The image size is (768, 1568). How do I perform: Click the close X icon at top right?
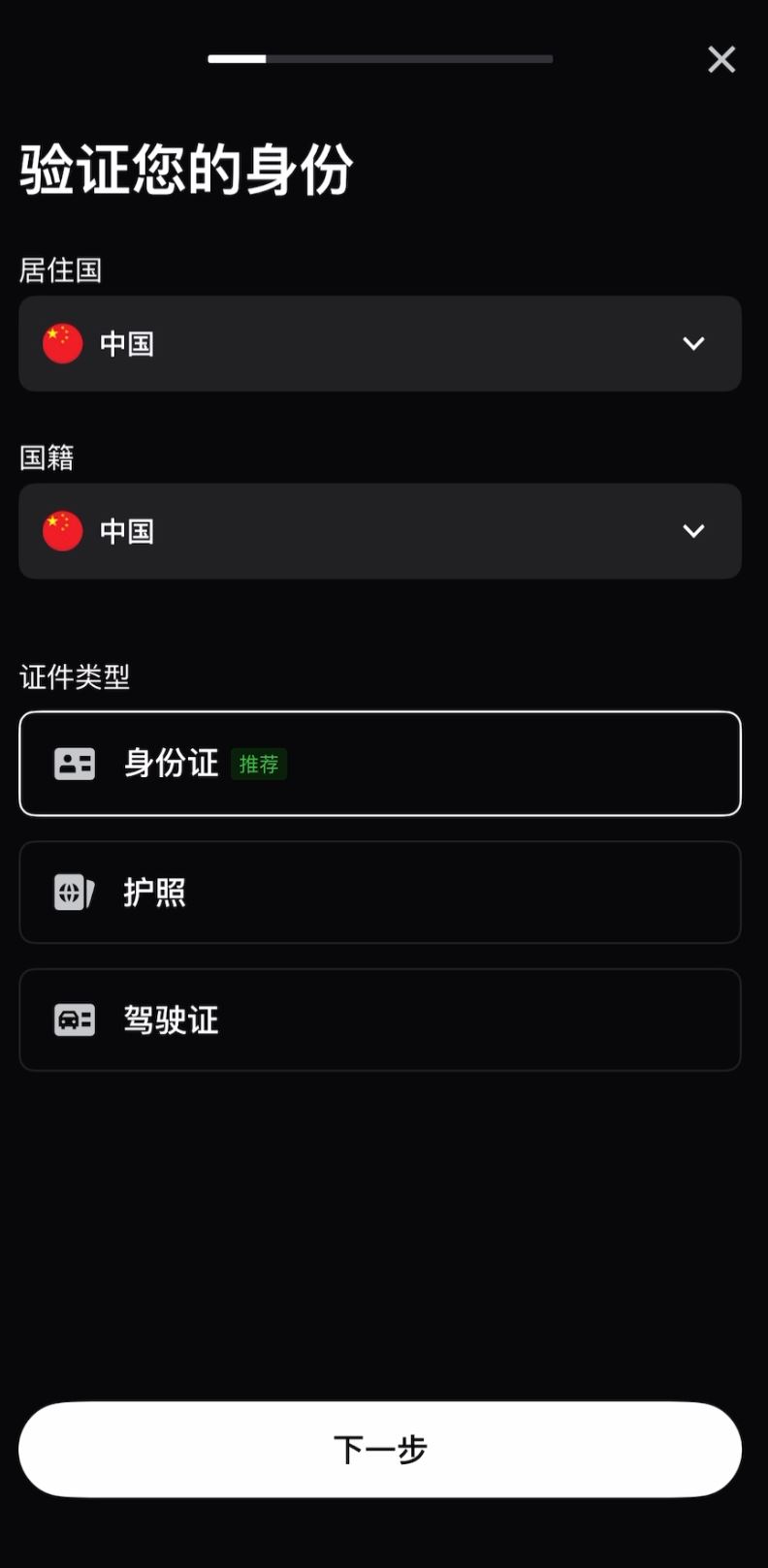tap(721, 59)
